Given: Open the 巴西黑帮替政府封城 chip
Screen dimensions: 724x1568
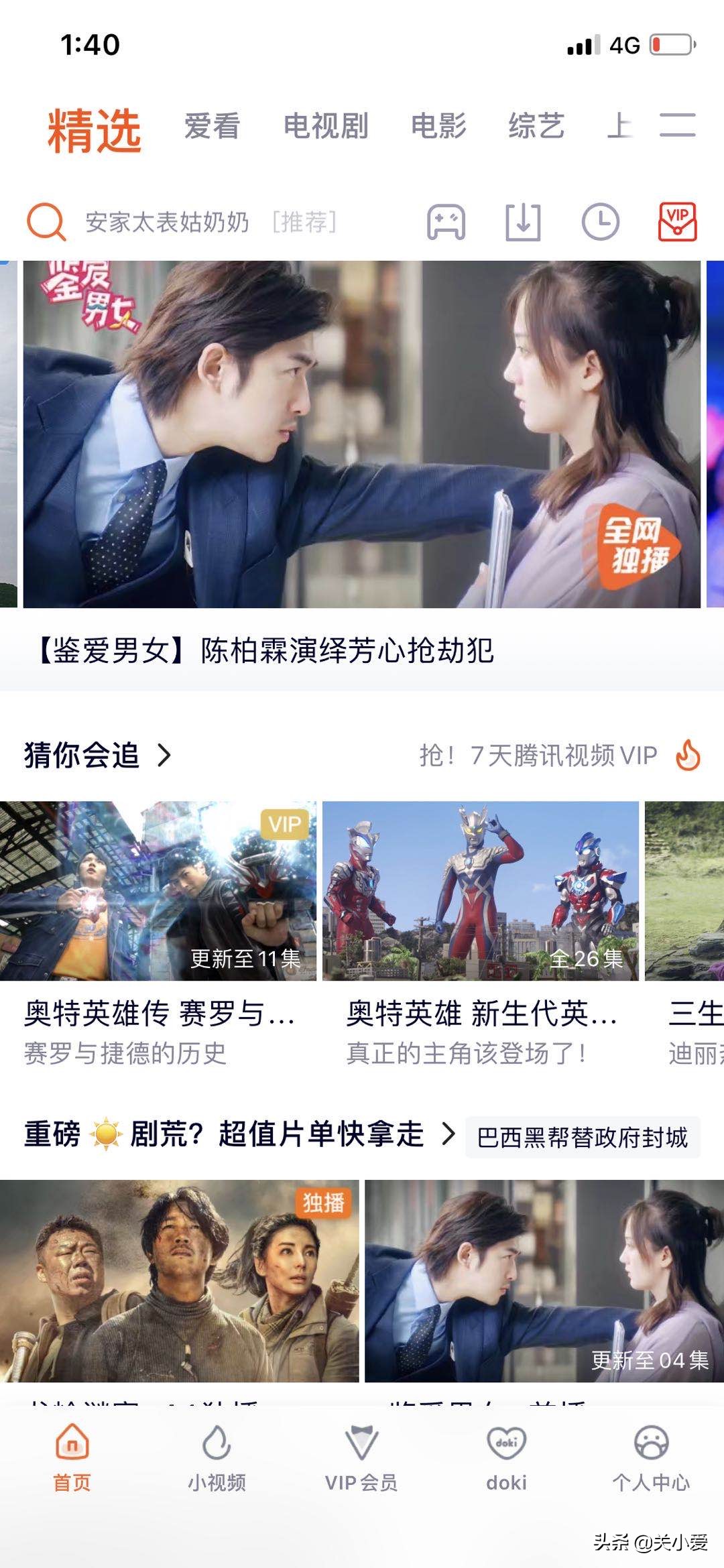Looking at the screenshot, I should [x=583, y=1137].
